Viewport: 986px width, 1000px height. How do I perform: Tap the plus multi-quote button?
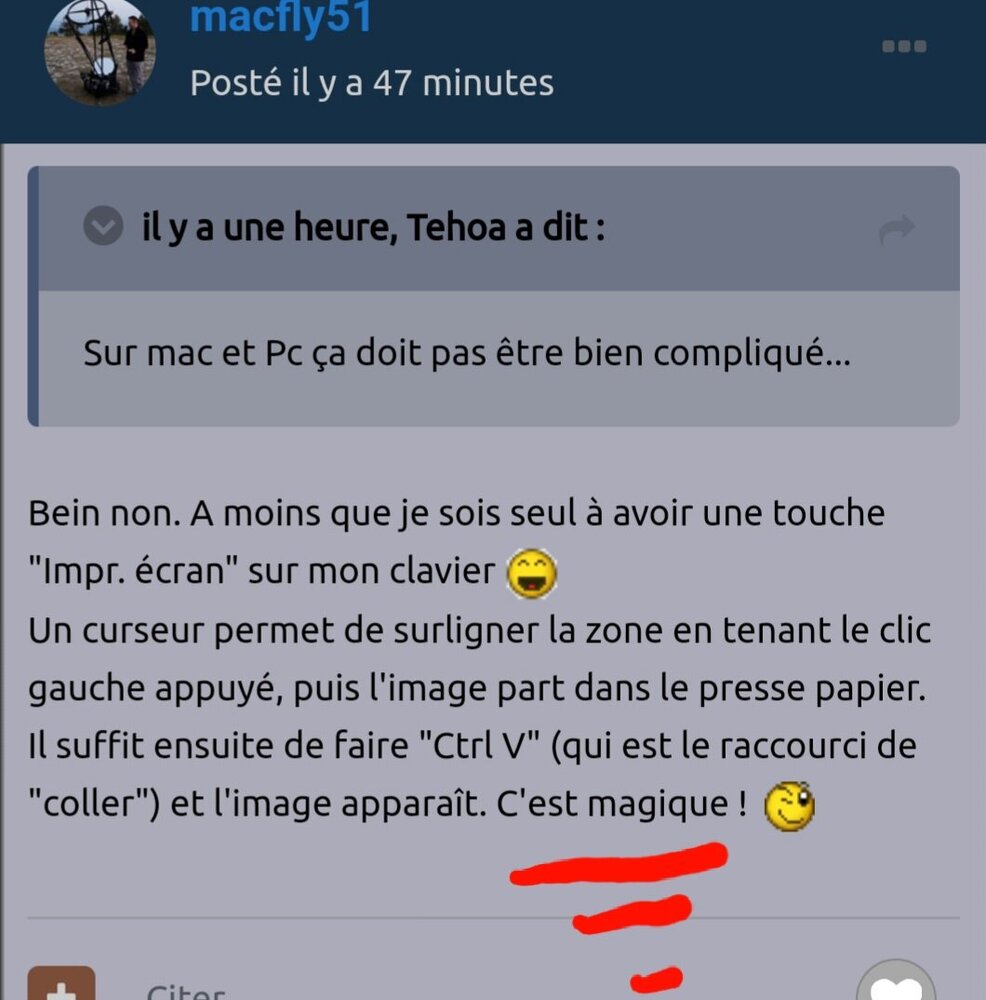click(x=61, y=986)
